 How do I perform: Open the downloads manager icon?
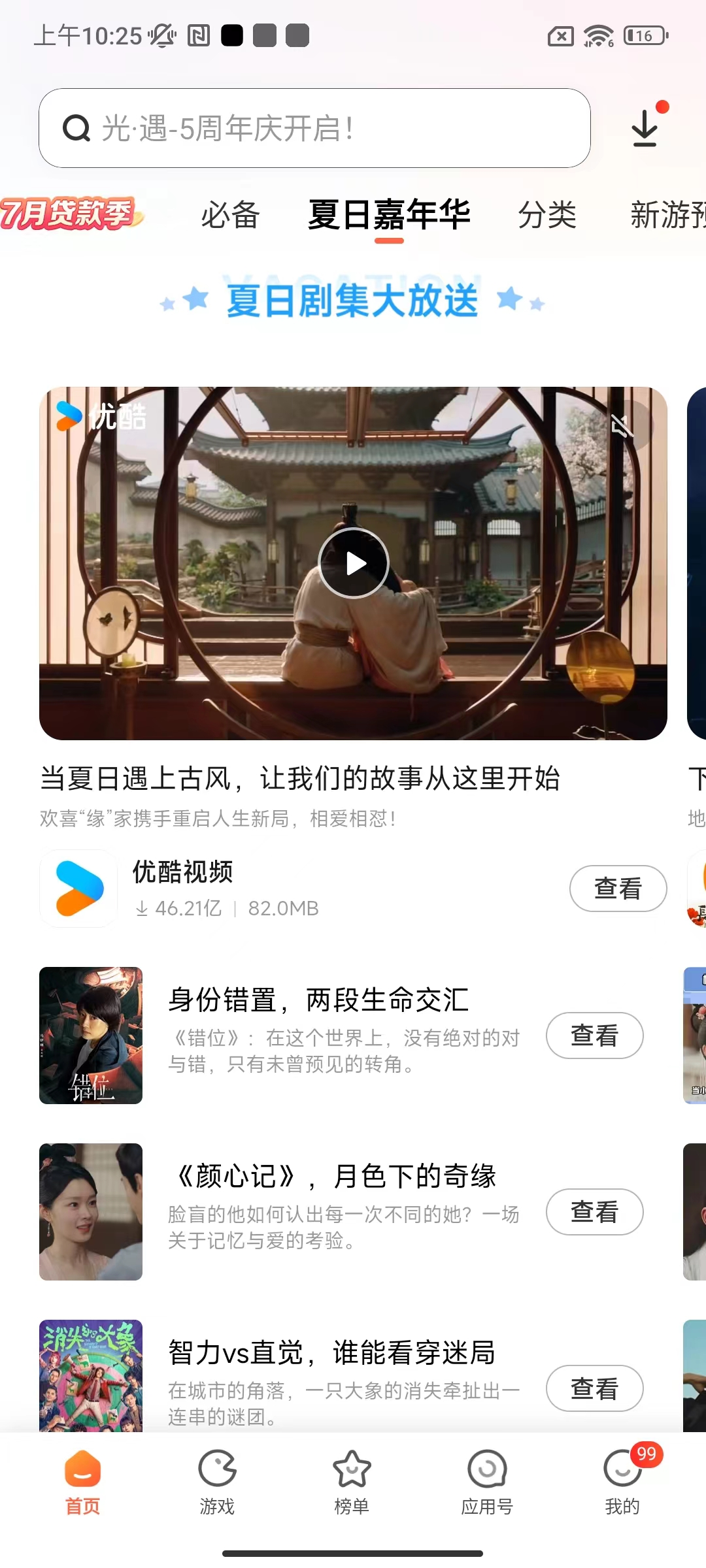(645, 128)
